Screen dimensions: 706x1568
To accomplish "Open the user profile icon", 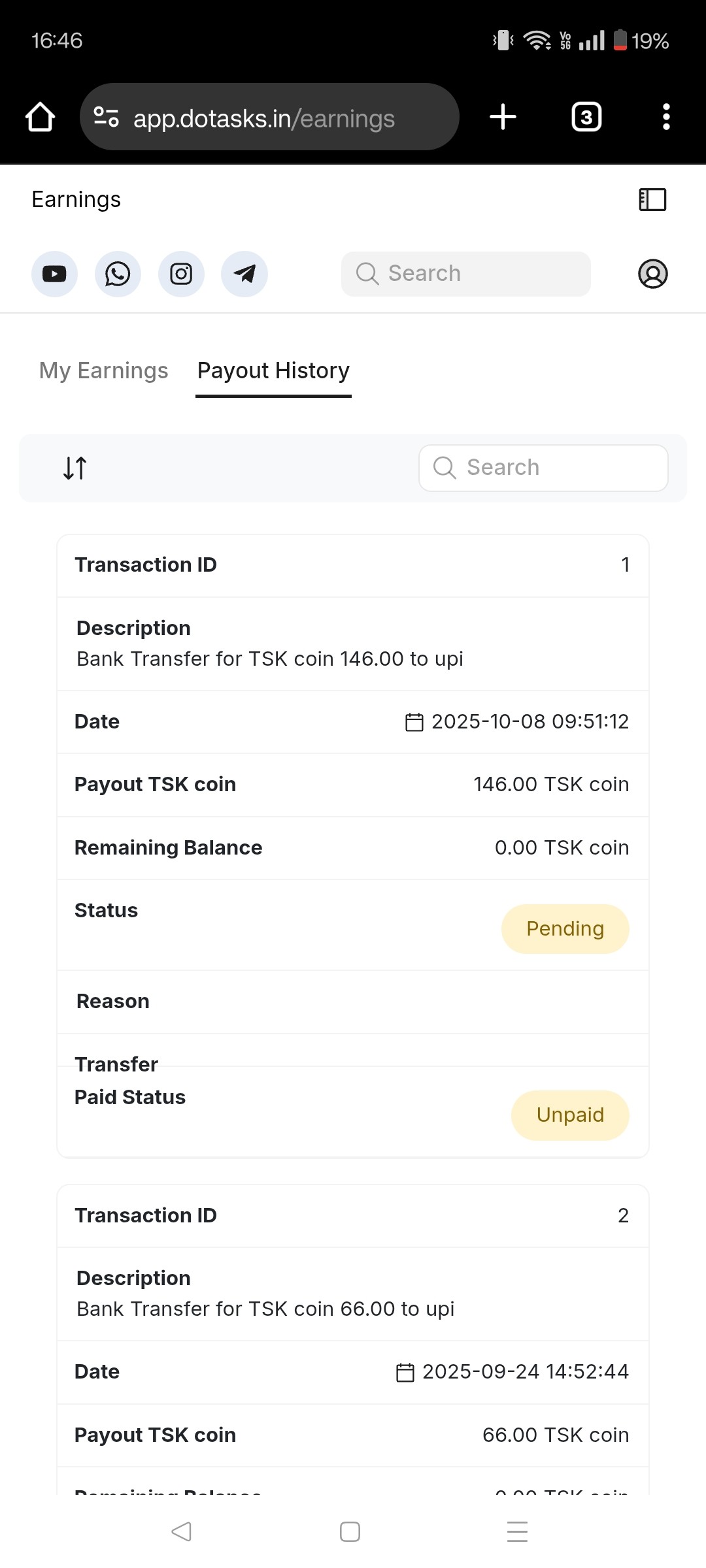I will 652,274.
